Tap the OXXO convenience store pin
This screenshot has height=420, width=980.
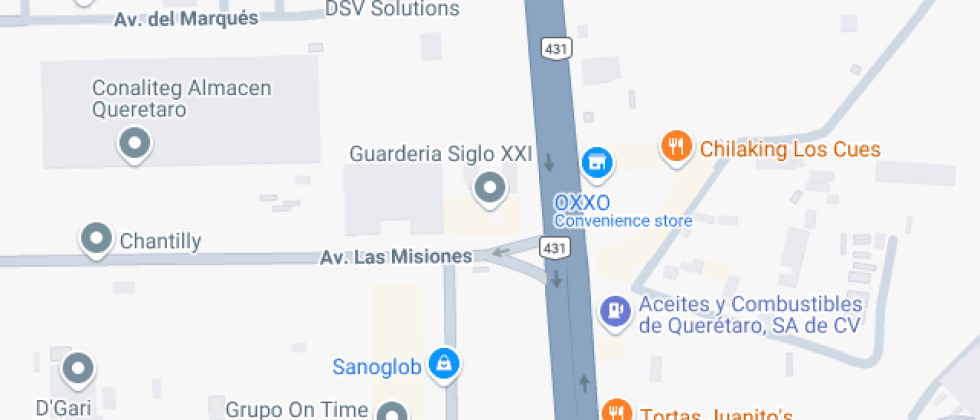(x=597, y=161)
